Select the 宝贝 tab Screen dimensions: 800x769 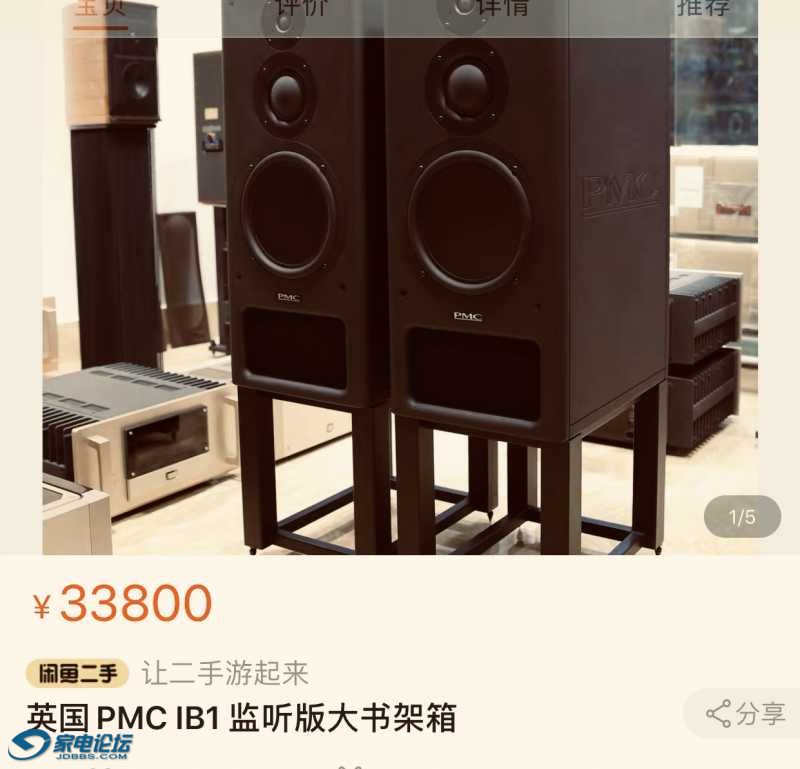tap(100, 8)
